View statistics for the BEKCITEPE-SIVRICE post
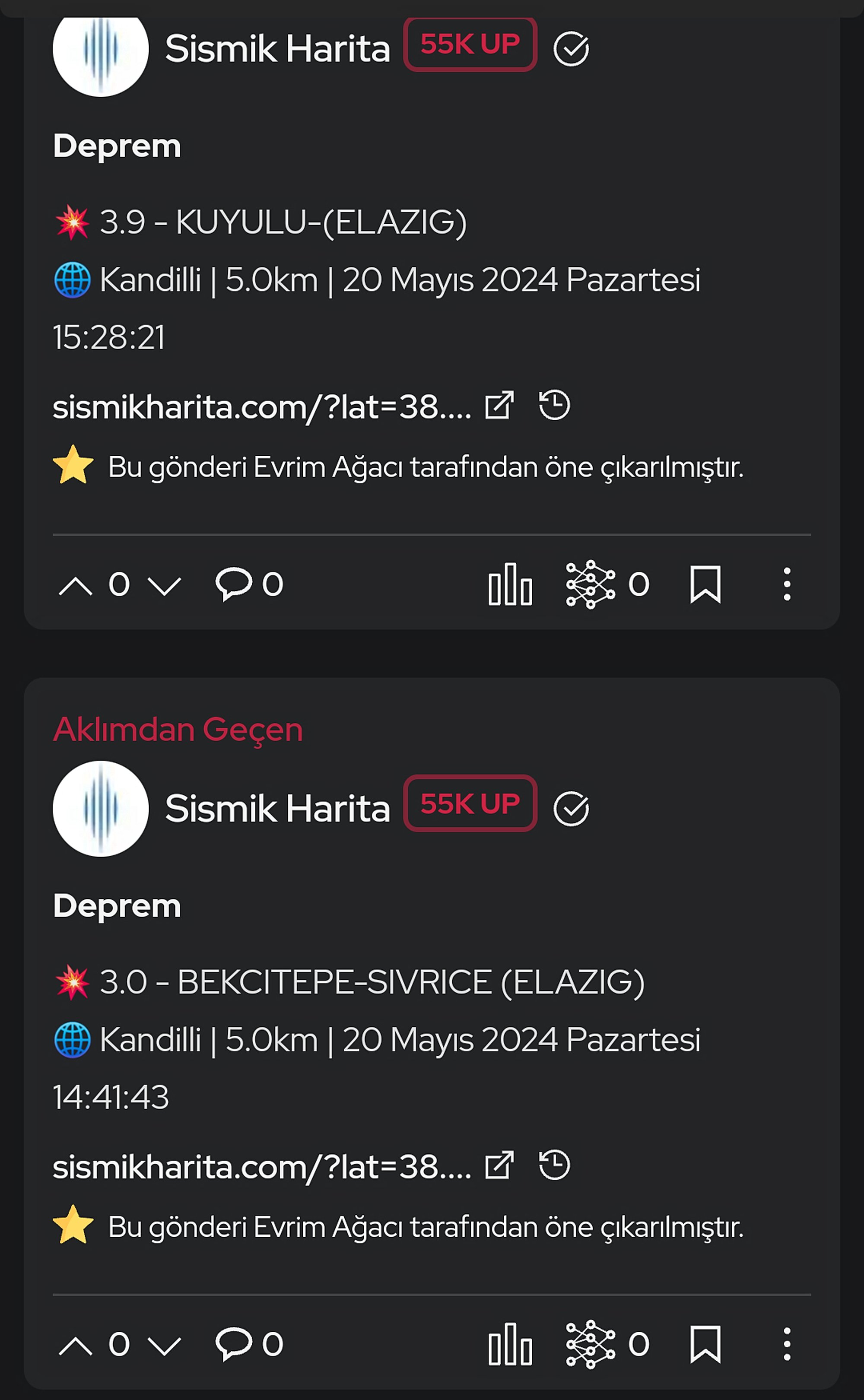The width and height of the screenshot is (864, 1400). click(510, 1343)
